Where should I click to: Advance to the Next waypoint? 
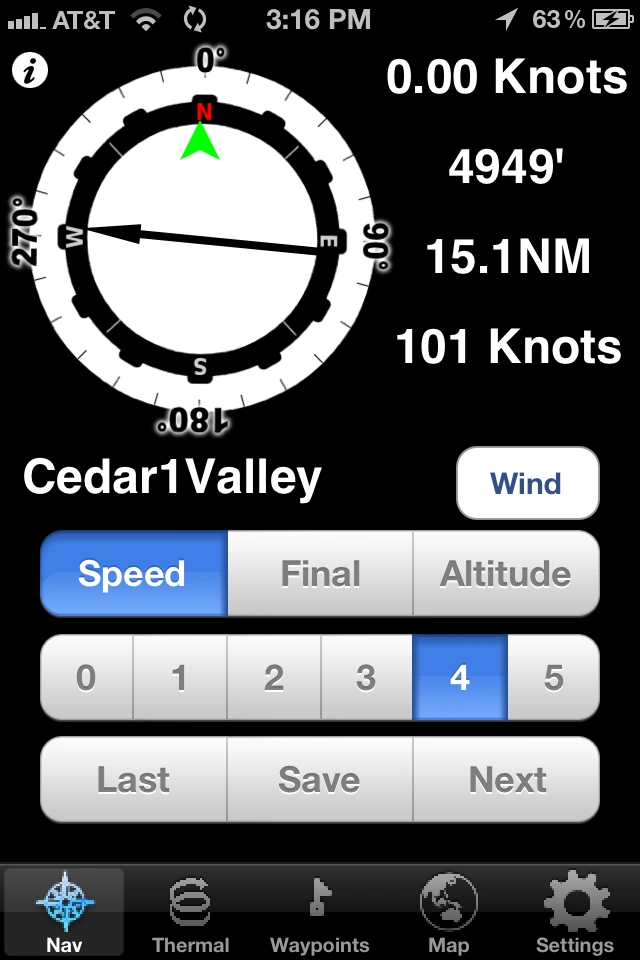pyautogui.click(x=506, y=780)
